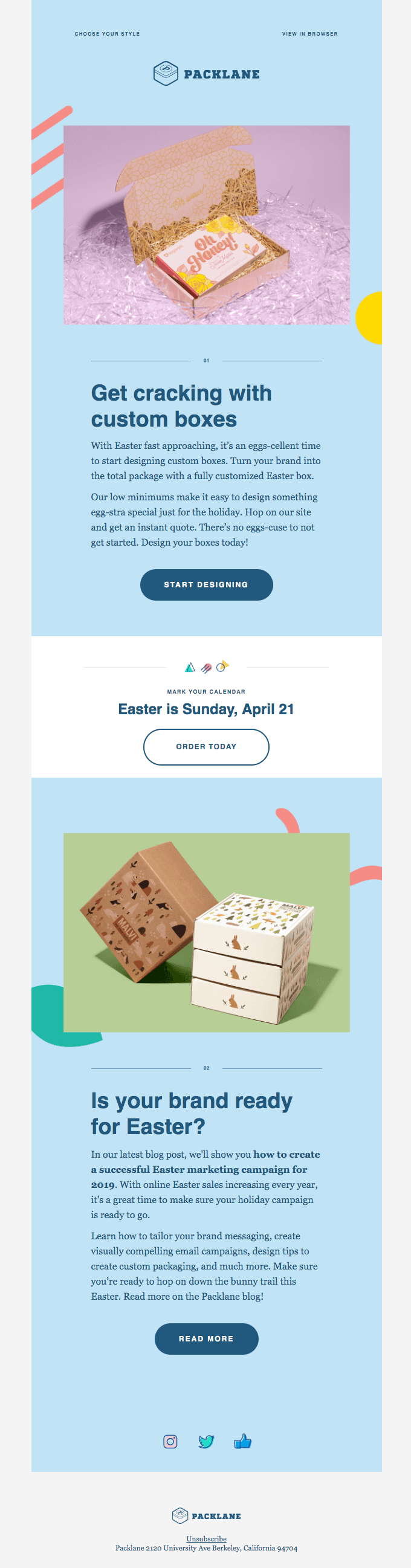Open the Choose Your Style link
Screen dimensions: 411x1568
click(107, 34)
